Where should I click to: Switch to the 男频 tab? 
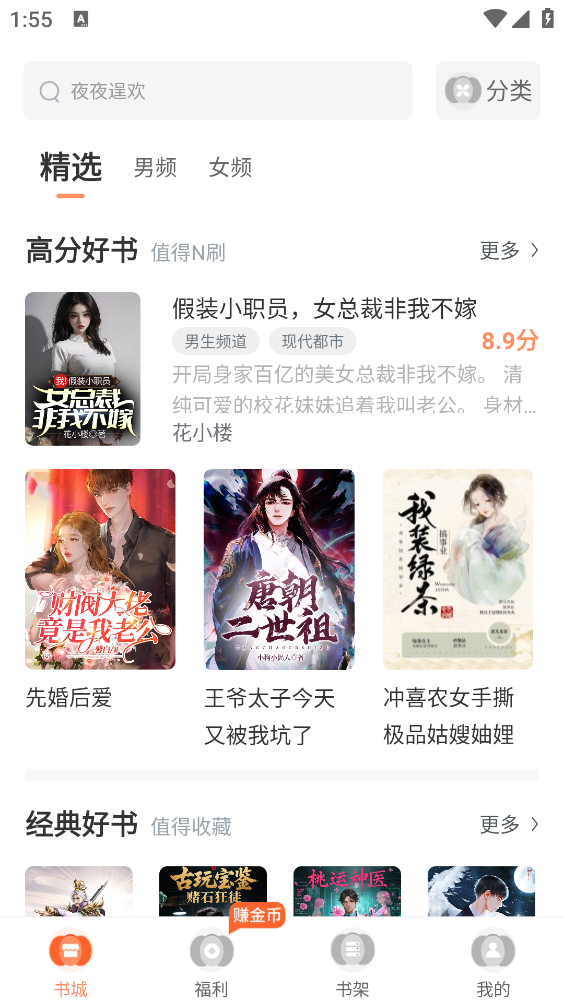click(155, 167)
